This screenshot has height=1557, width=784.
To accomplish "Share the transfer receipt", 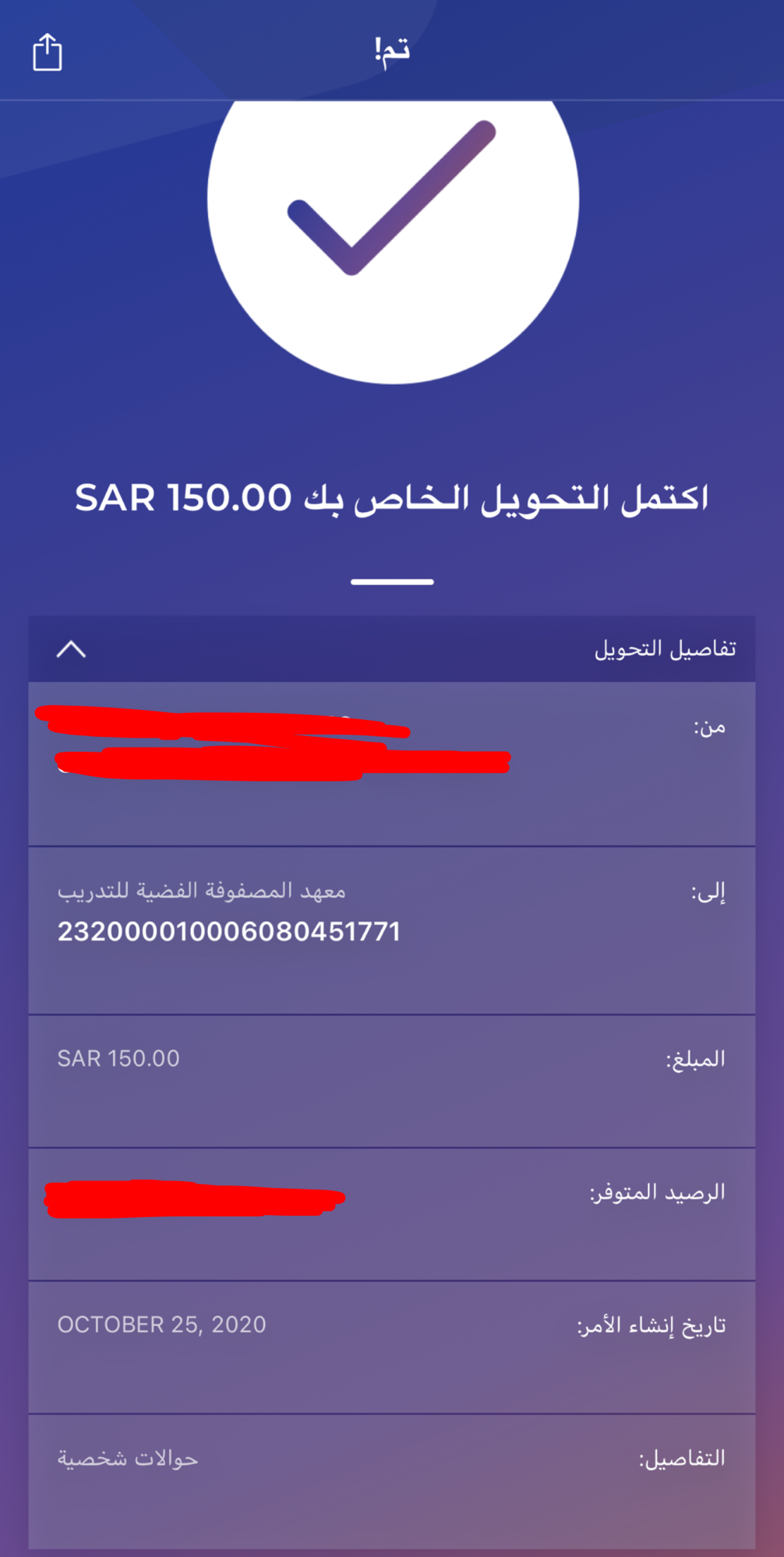I will click(47, 52).
